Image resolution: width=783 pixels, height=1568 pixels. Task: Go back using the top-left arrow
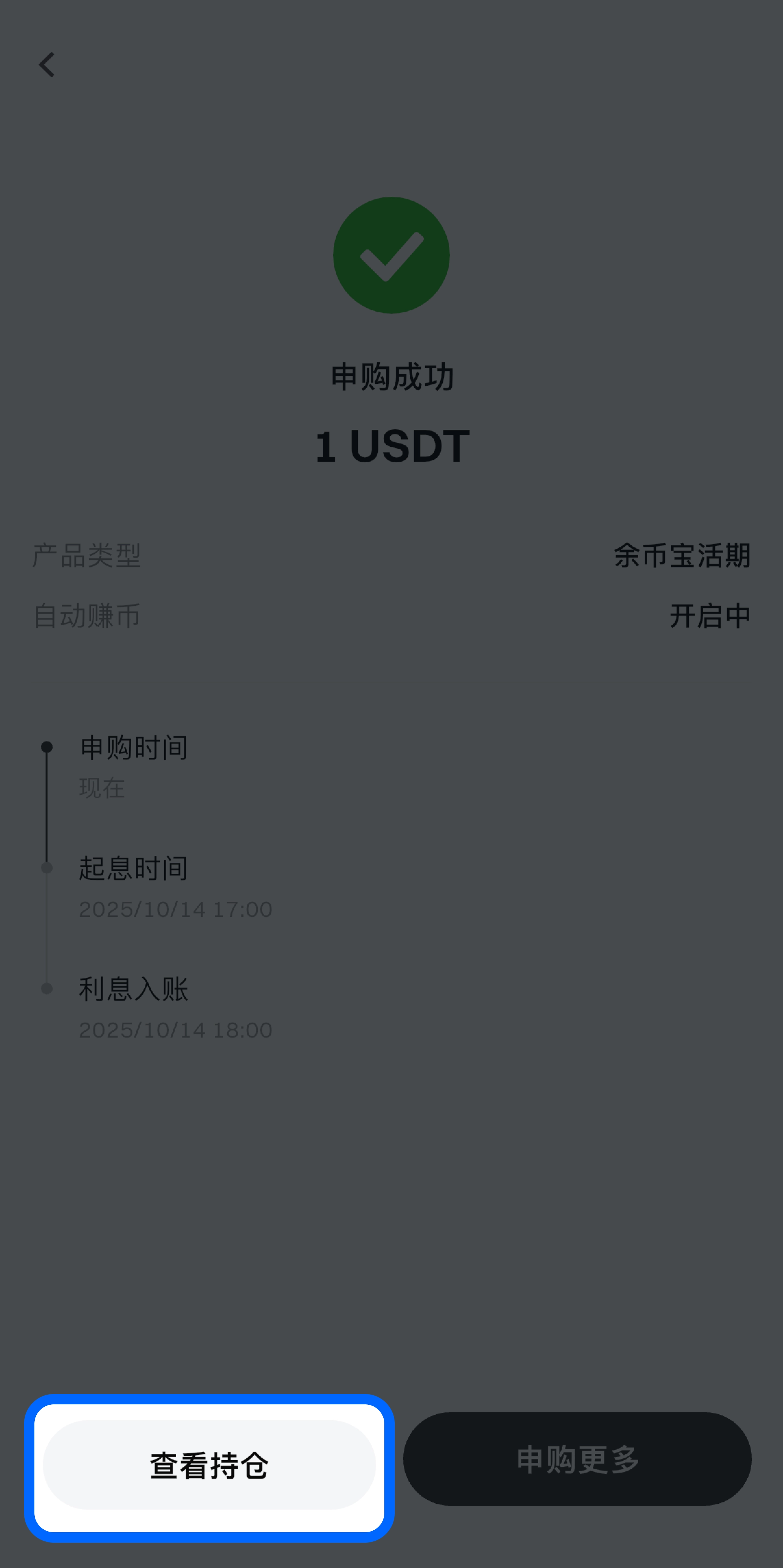click(x=47, y=65)
